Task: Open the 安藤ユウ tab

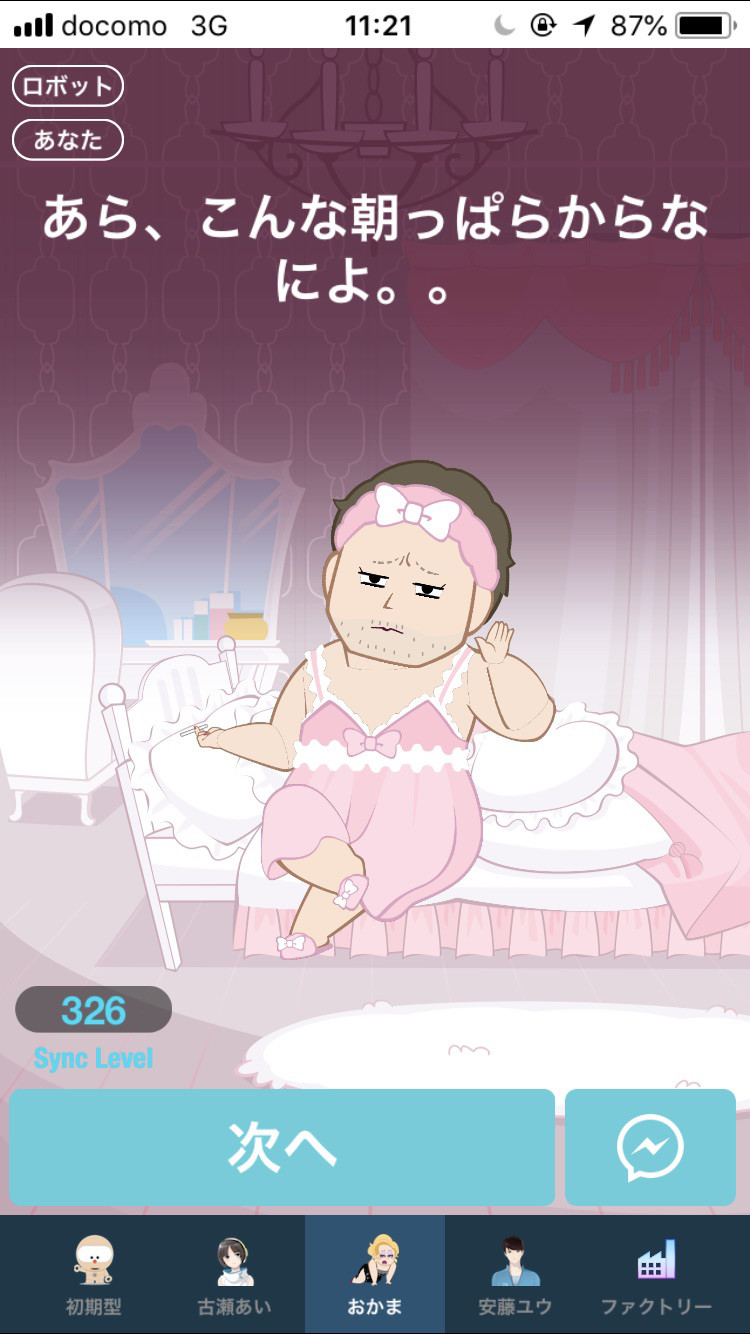Action: pyautogui.click(x=515, y=1275)
